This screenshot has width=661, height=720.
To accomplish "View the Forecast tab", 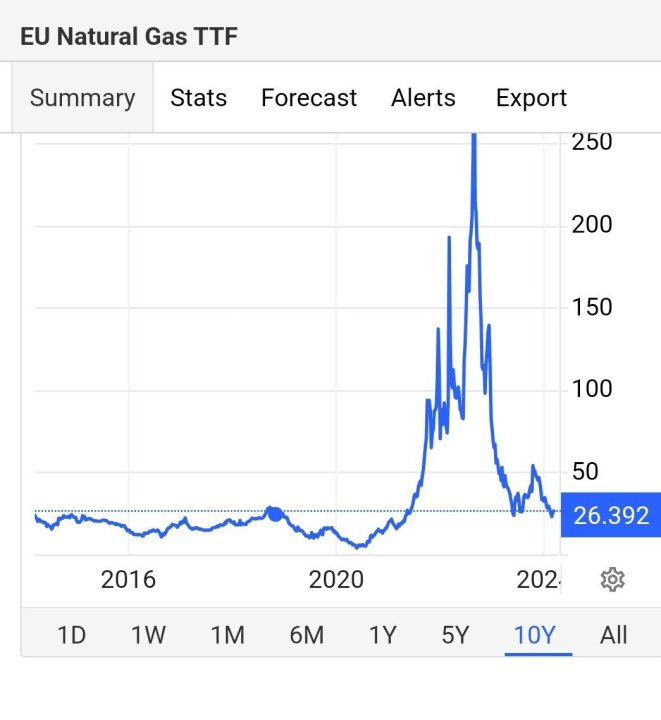I will pyautogui.click(x=308, y=98).
